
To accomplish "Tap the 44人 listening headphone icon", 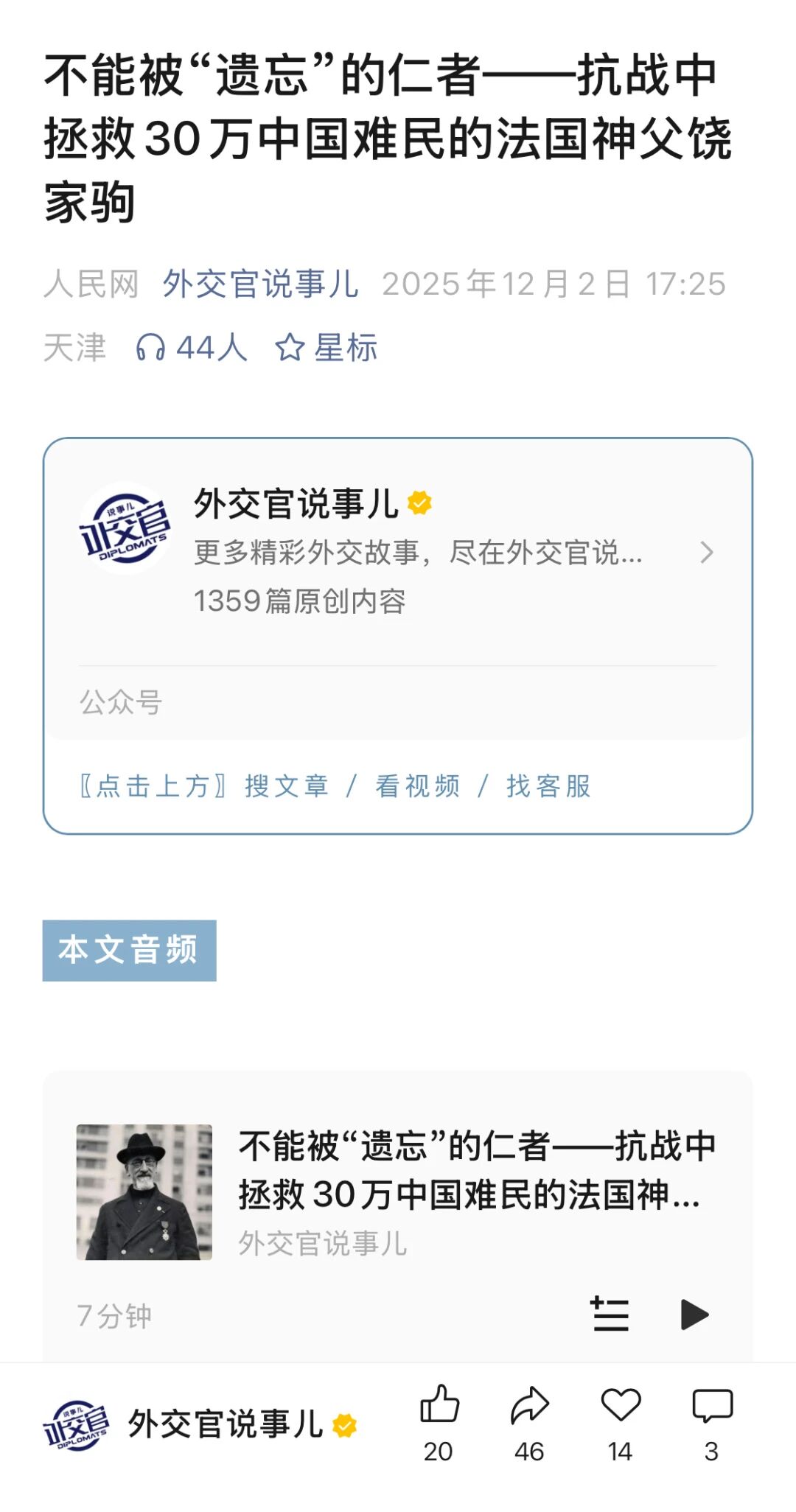I will point(150,347).
